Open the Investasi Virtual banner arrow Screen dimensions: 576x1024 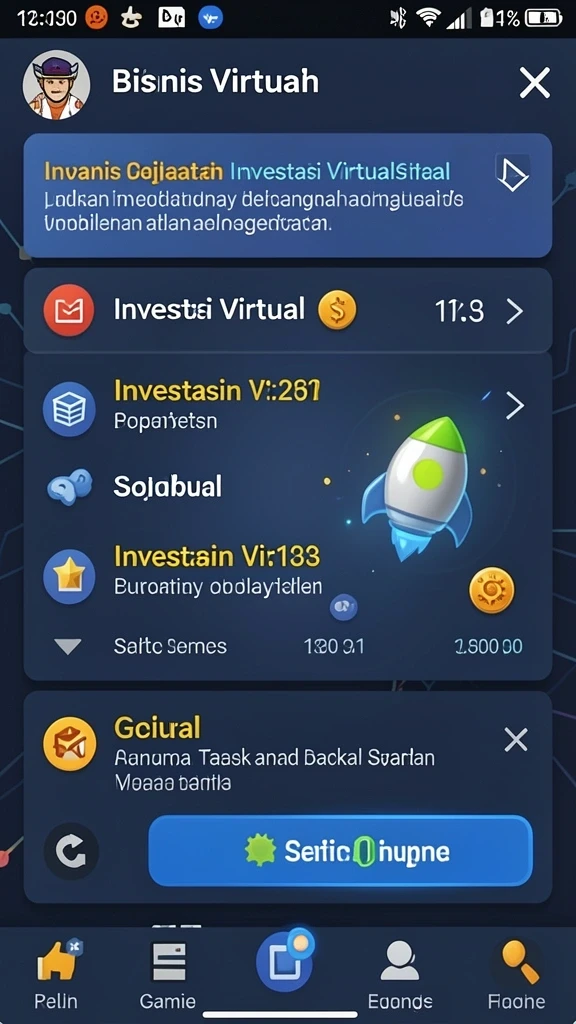point(513,174)
